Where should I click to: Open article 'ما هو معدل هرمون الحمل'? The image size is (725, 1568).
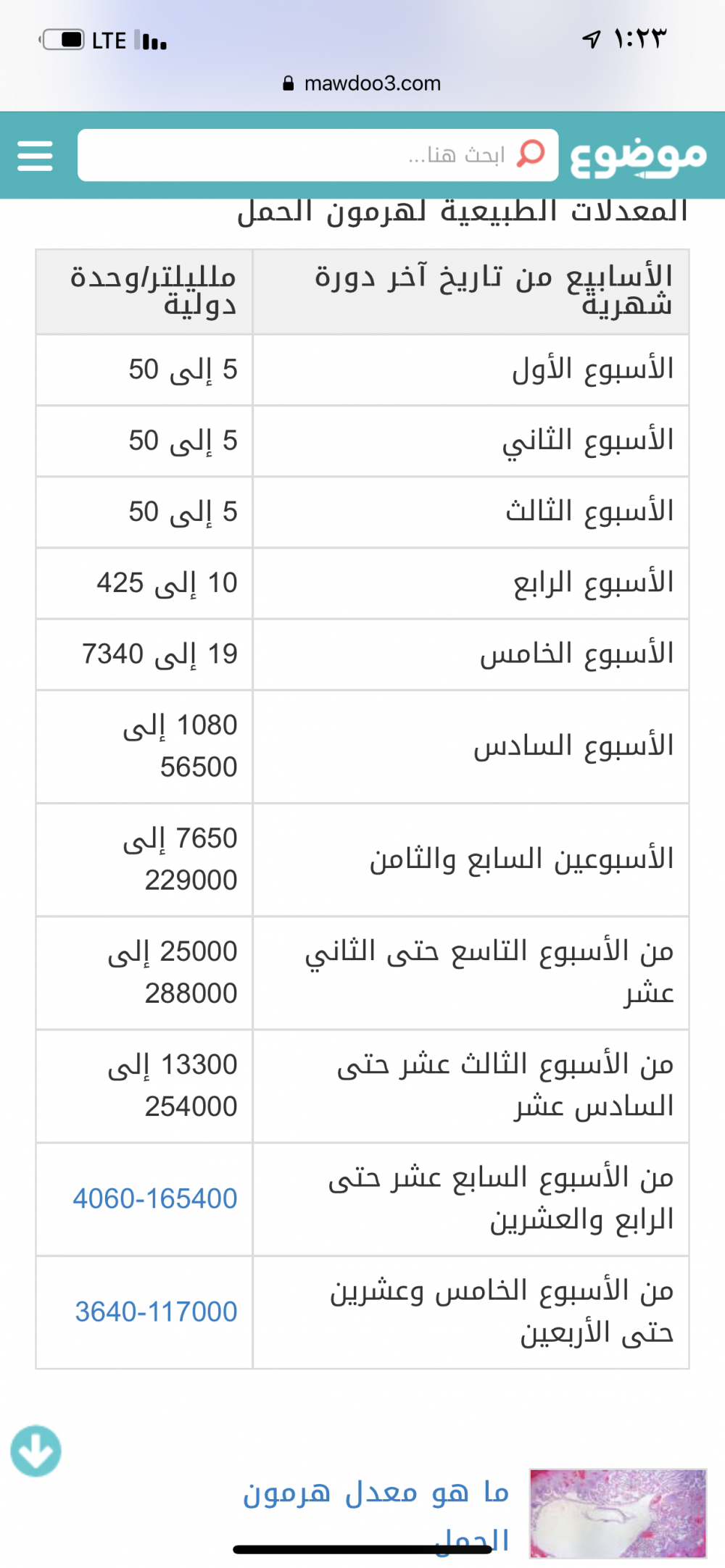click(377, 1494)
